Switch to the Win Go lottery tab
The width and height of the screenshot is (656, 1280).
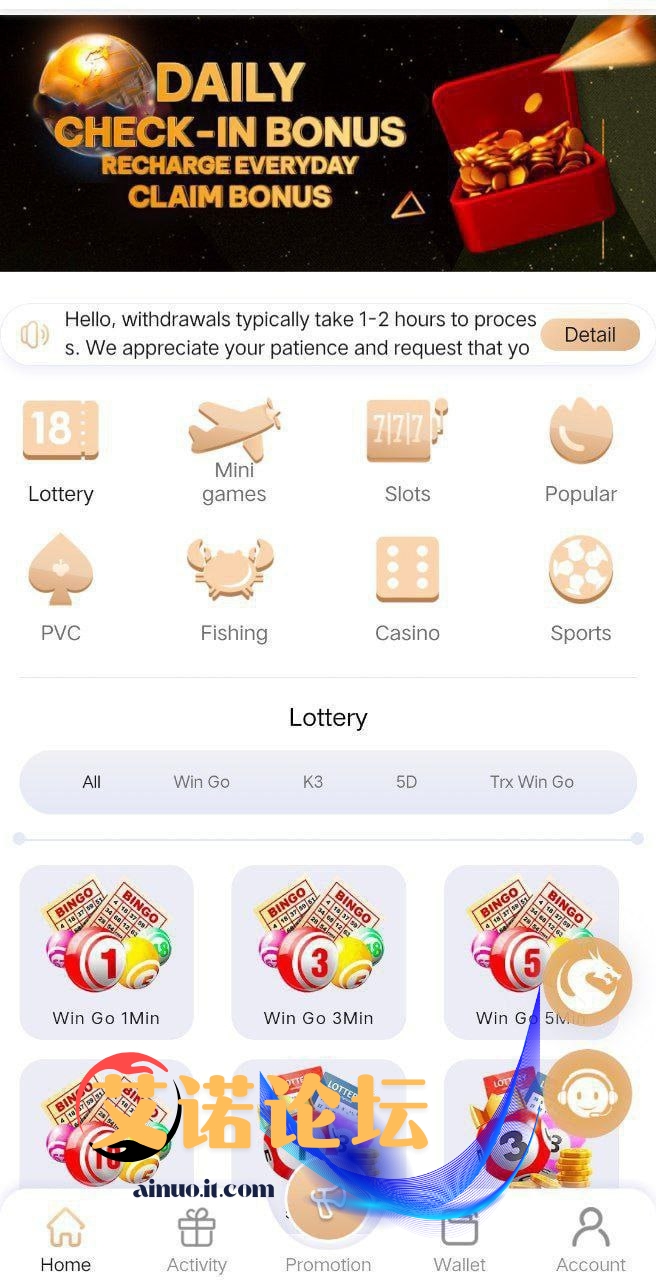point(201,782)
